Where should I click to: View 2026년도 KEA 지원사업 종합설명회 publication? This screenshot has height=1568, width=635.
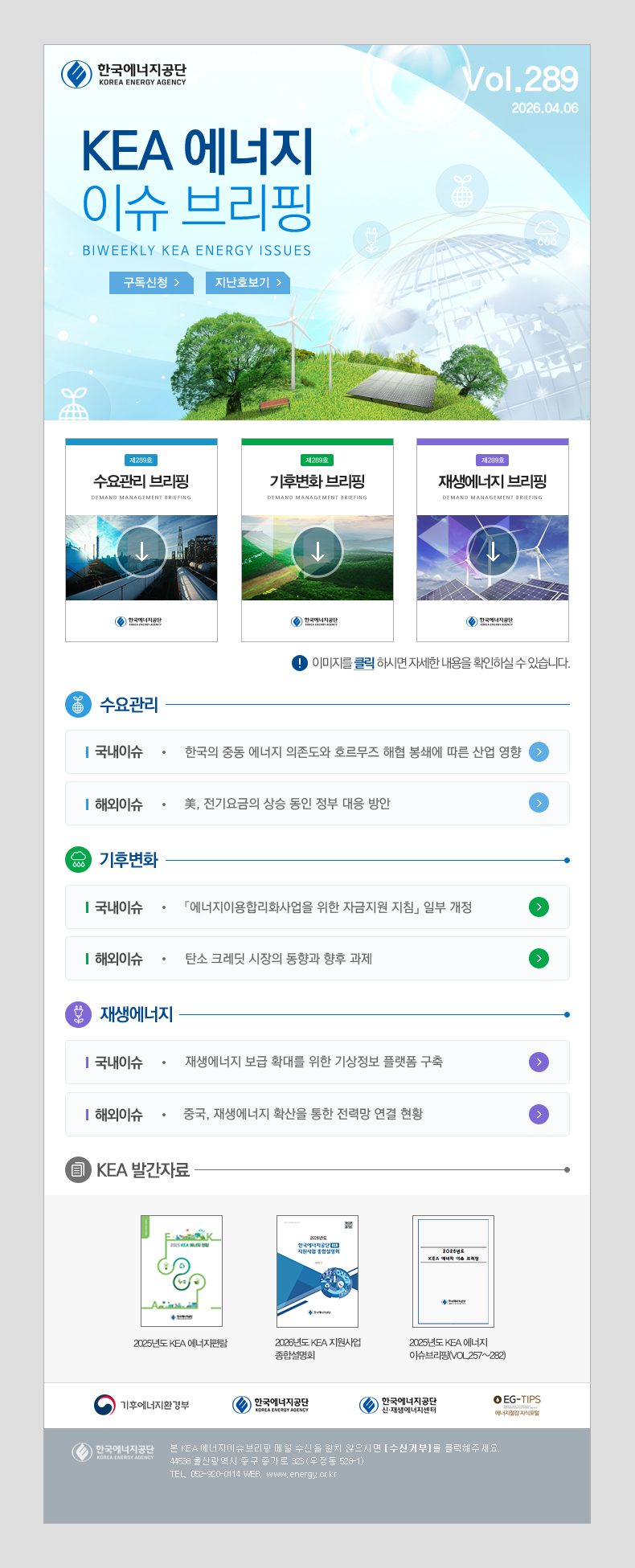click(x=317, y=1271)
